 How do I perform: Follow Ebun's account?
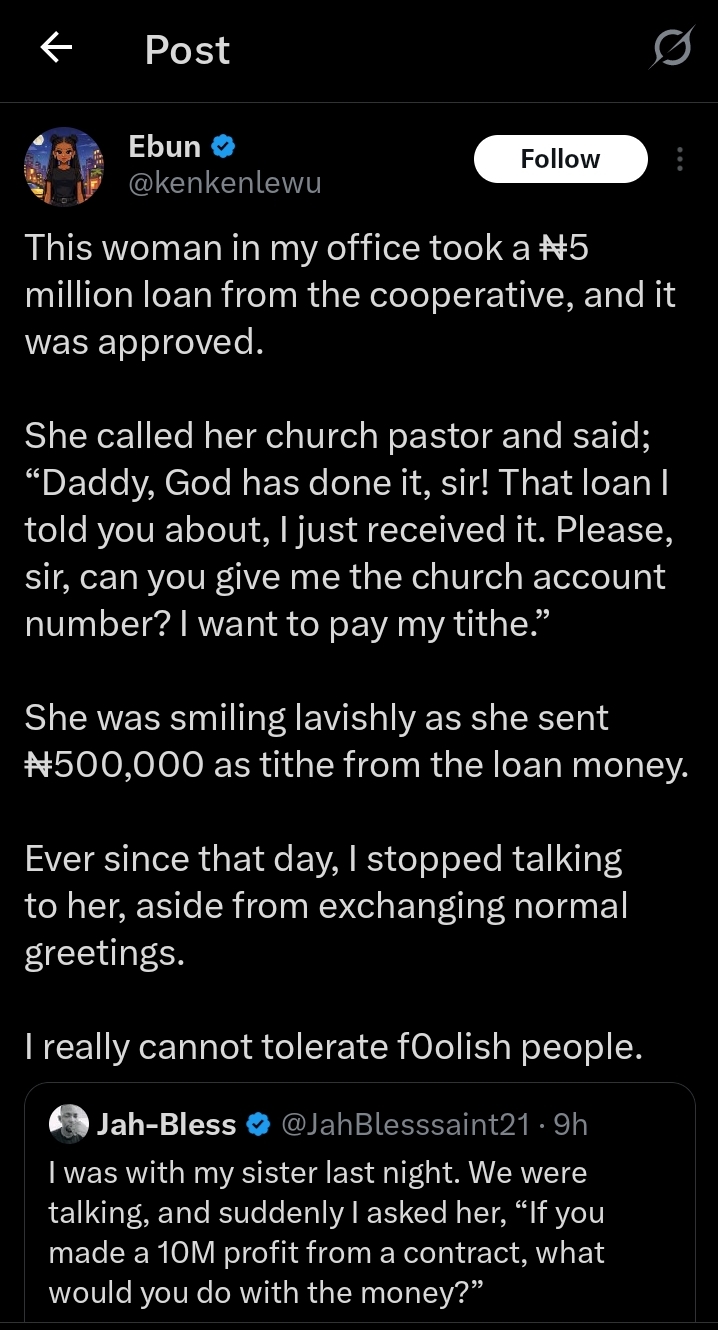(560, 159)
